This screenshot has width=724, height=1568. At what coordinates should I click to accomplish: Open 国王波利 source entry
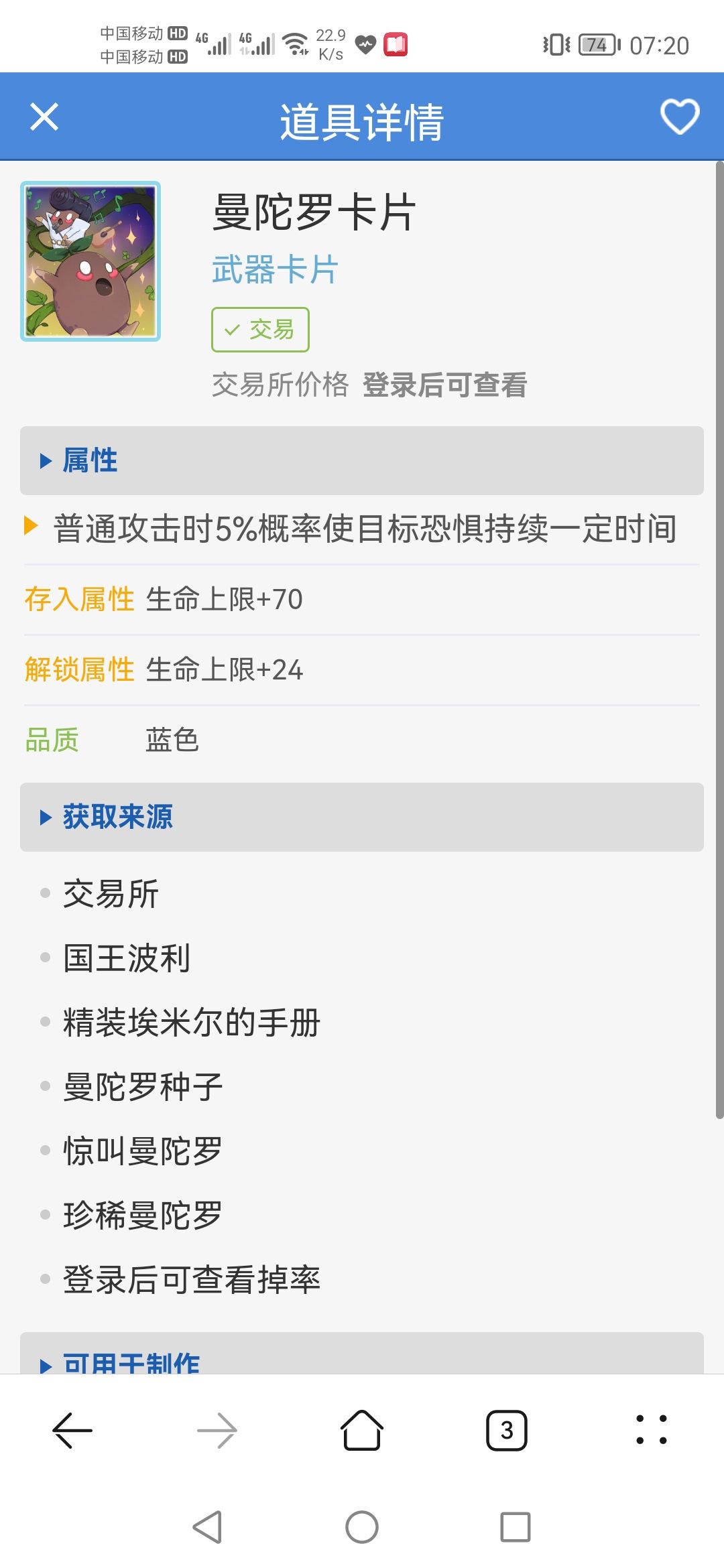tap(127, 958)
